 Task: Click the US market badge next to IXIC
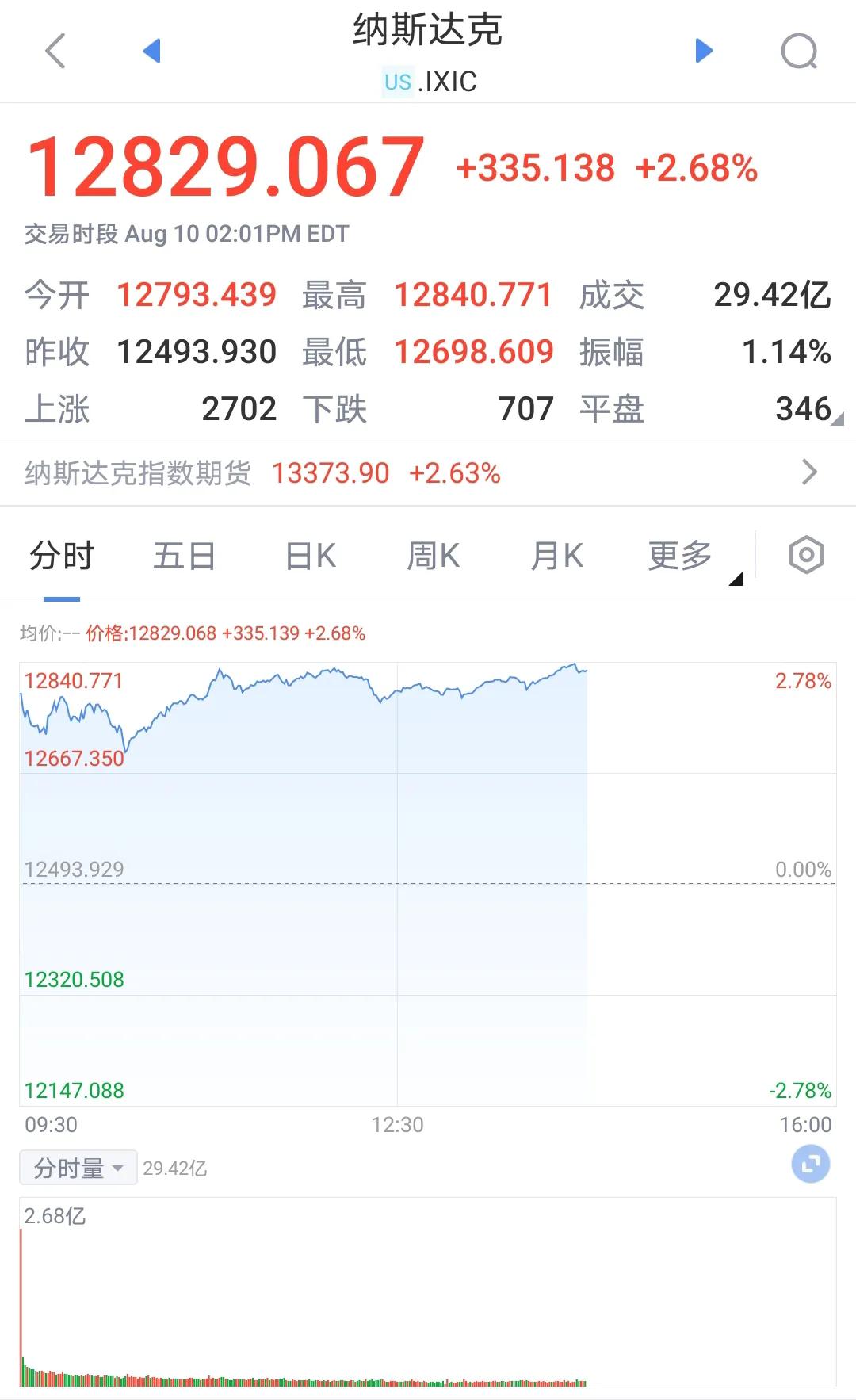click(x=398, y=81)
